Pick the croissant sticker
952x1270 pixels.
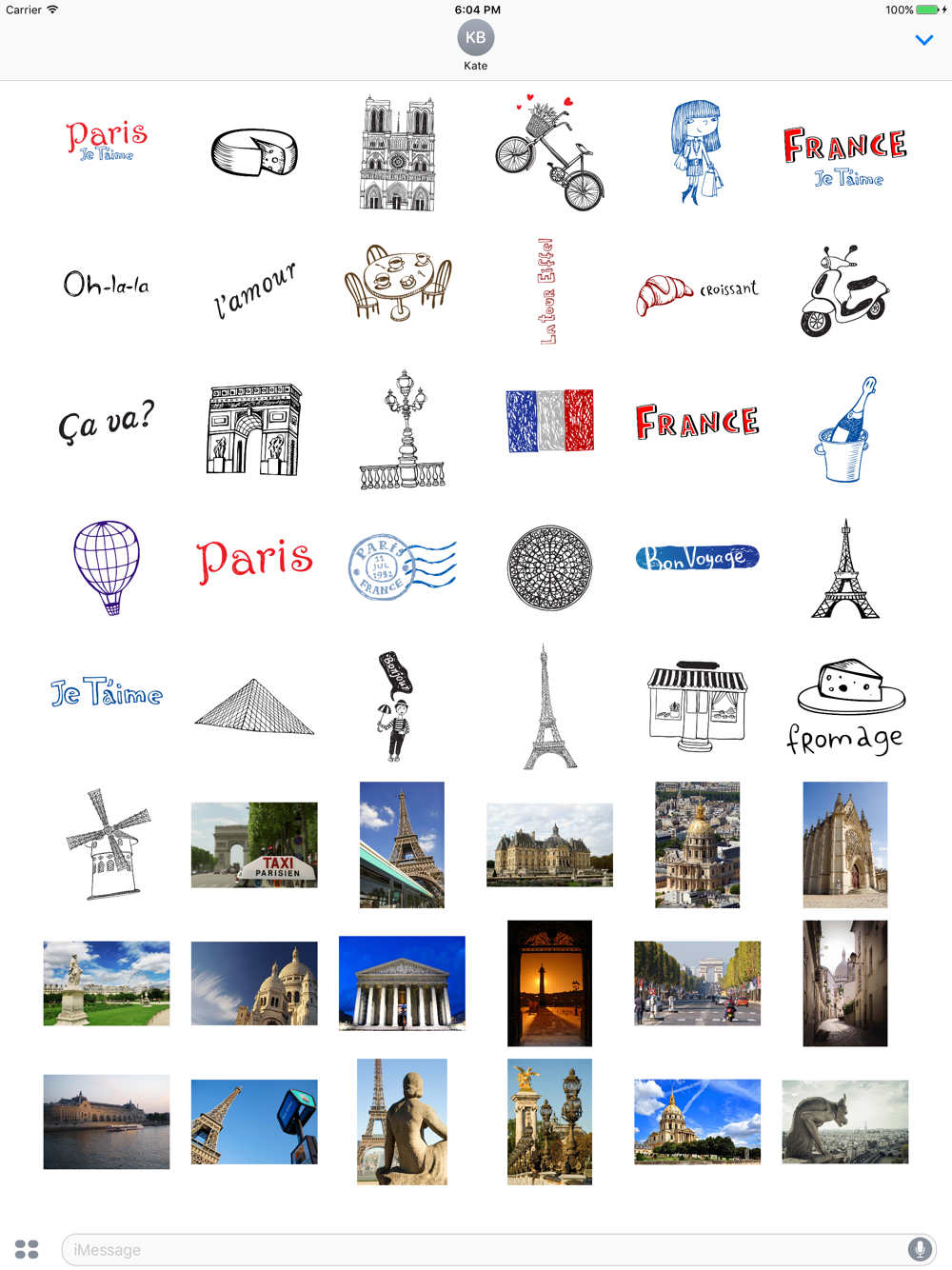[x=698, y=292]
